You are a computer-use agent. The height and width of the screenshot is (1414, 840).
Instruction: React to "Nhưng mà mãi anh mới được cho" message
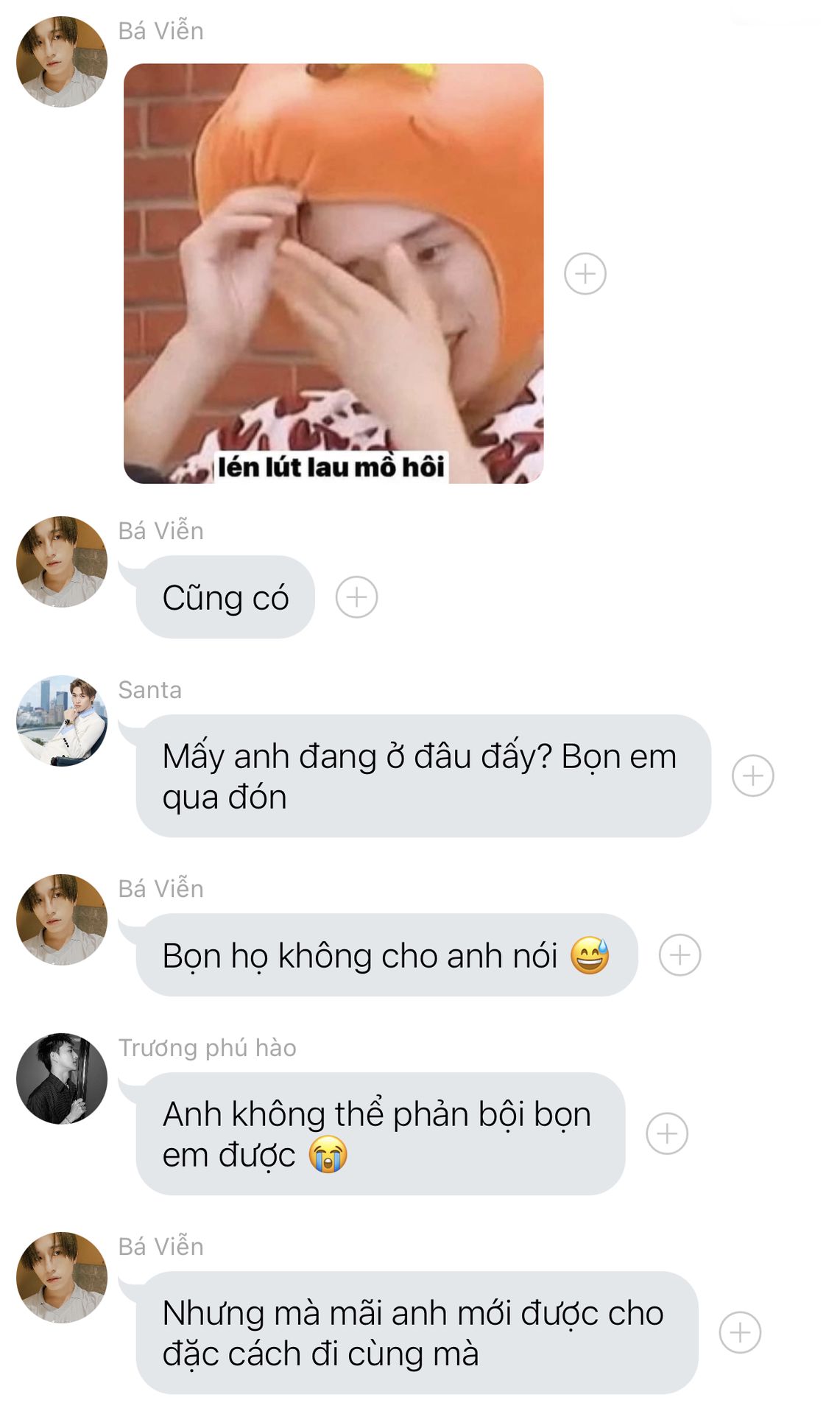click(739, 1332)
